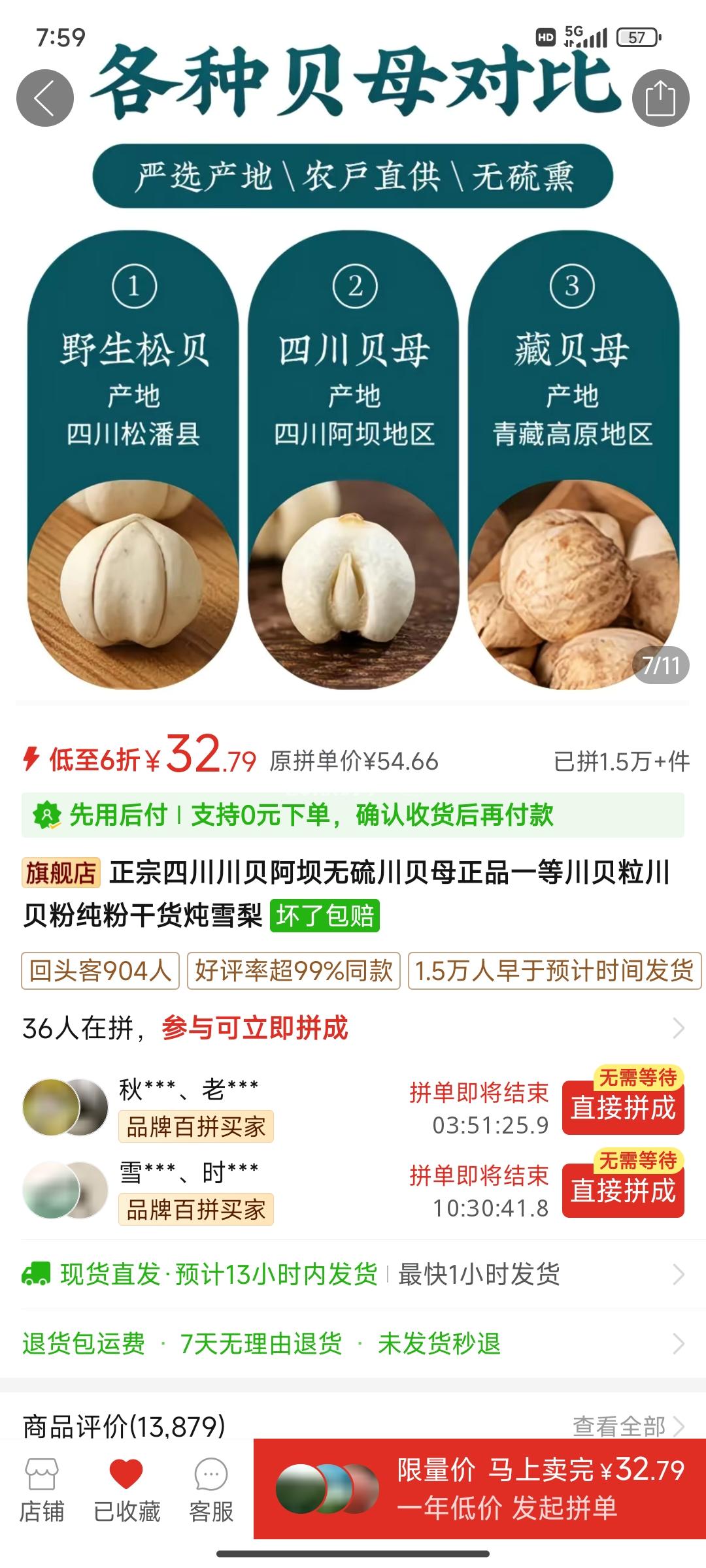Share this product listing
The image size is (706, 1568).
(x=660, y=98)
